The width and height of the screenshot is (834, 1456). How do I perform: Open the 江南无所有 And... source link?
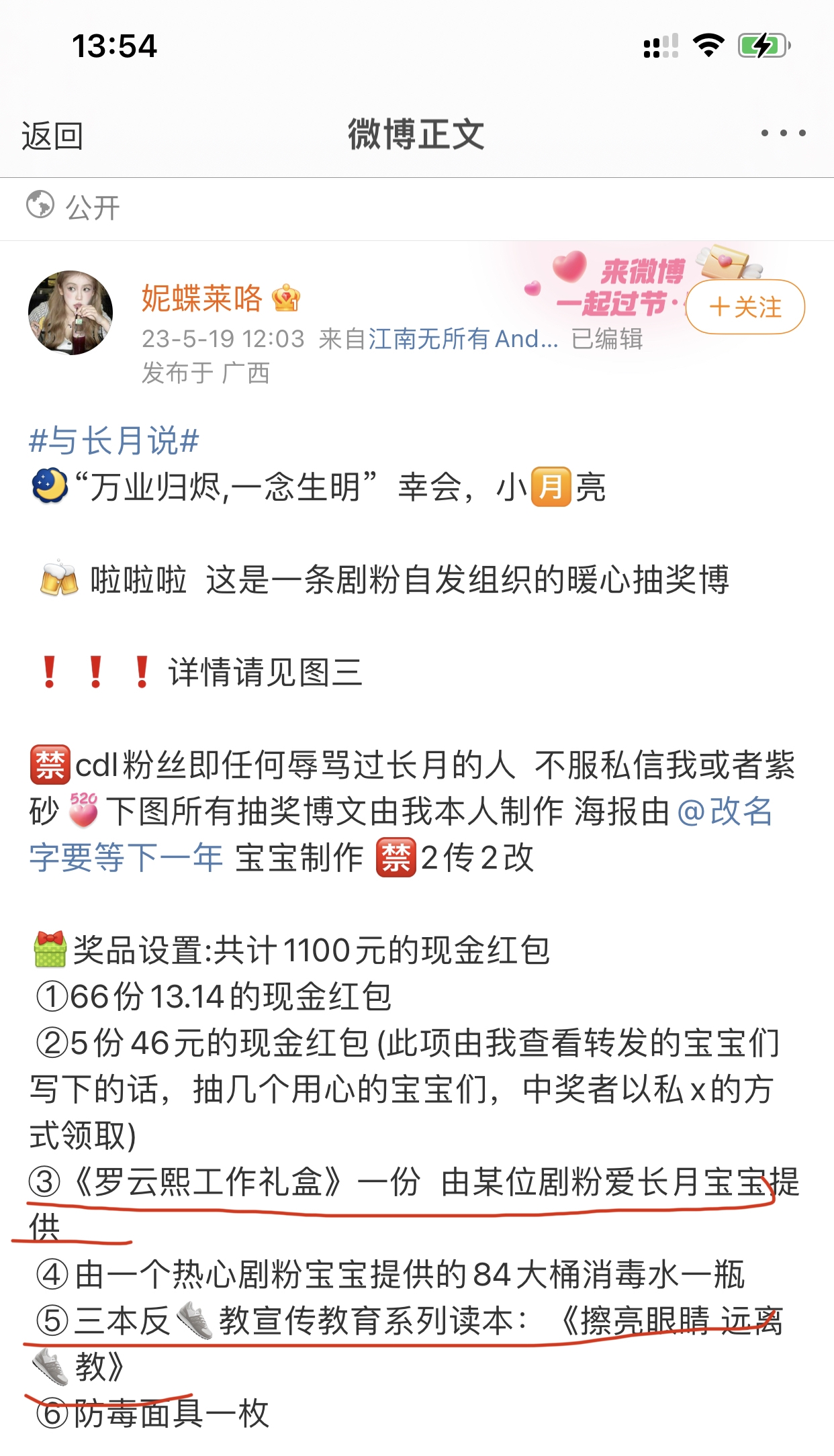coord(463,339)
